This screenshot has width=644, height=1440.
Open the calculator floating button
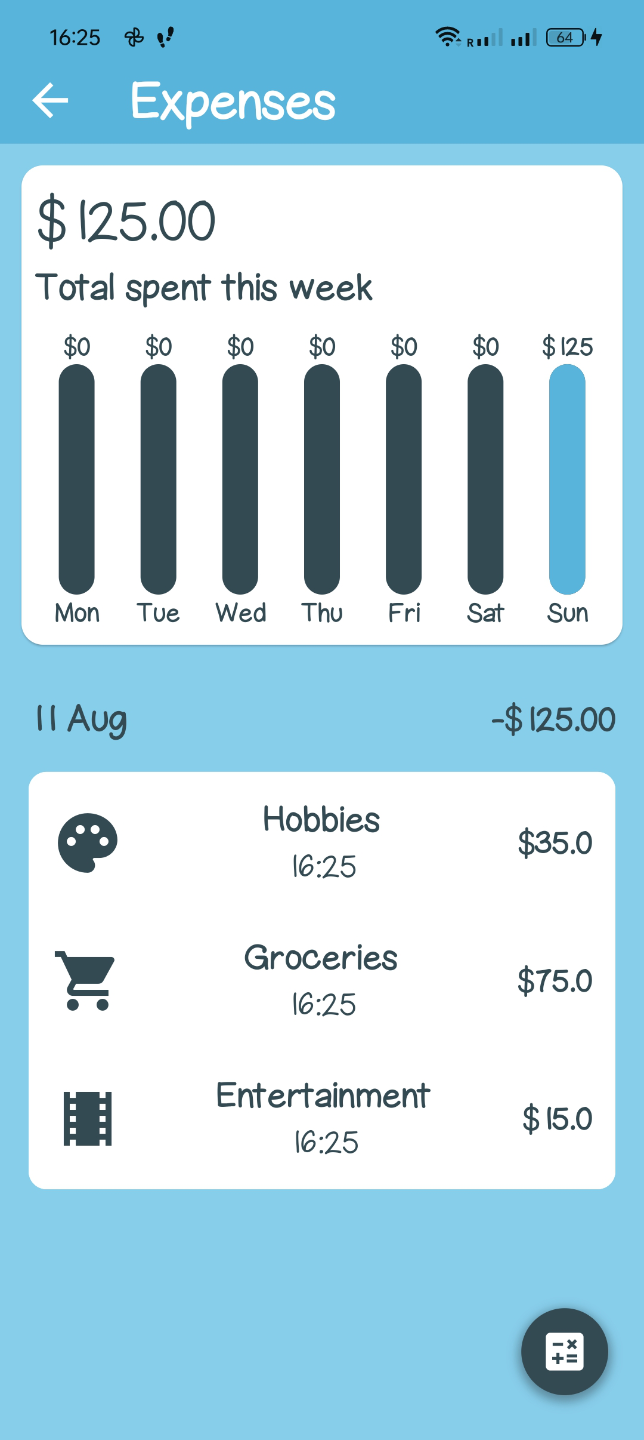click(564, 1351)
